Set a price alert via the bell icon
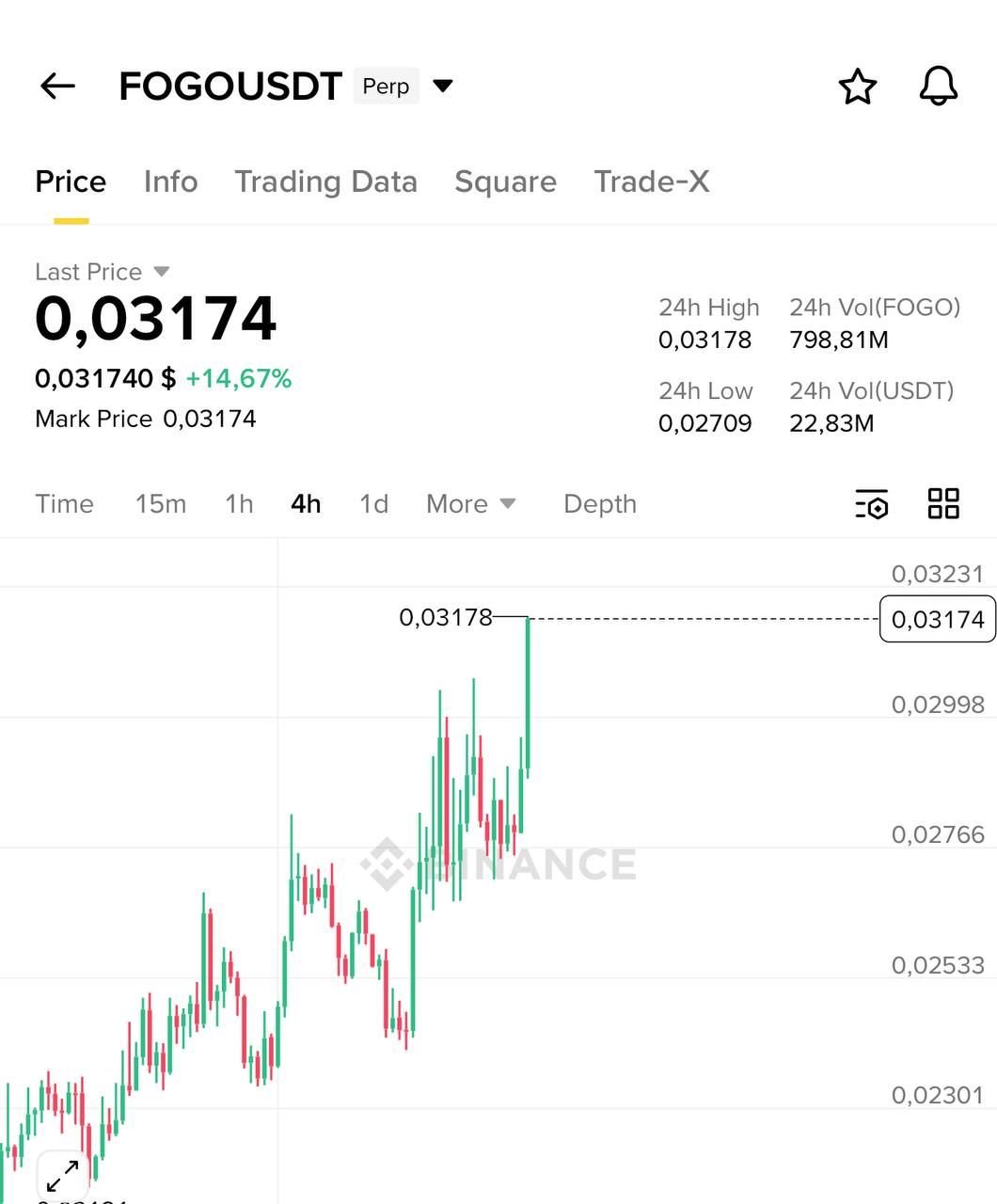Screen dimensions: 997x1204 (x=938, y=87)
